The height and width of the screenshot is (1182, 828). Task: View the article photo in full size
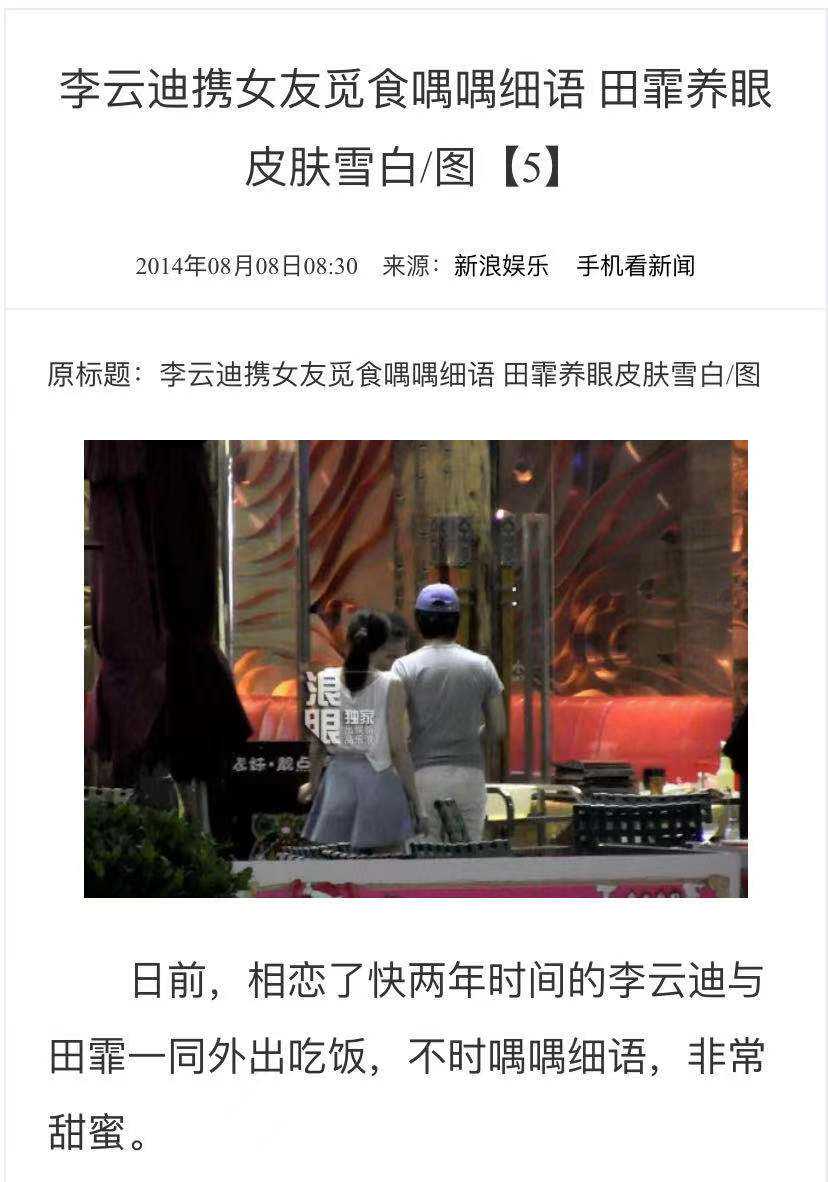point(415,668)
